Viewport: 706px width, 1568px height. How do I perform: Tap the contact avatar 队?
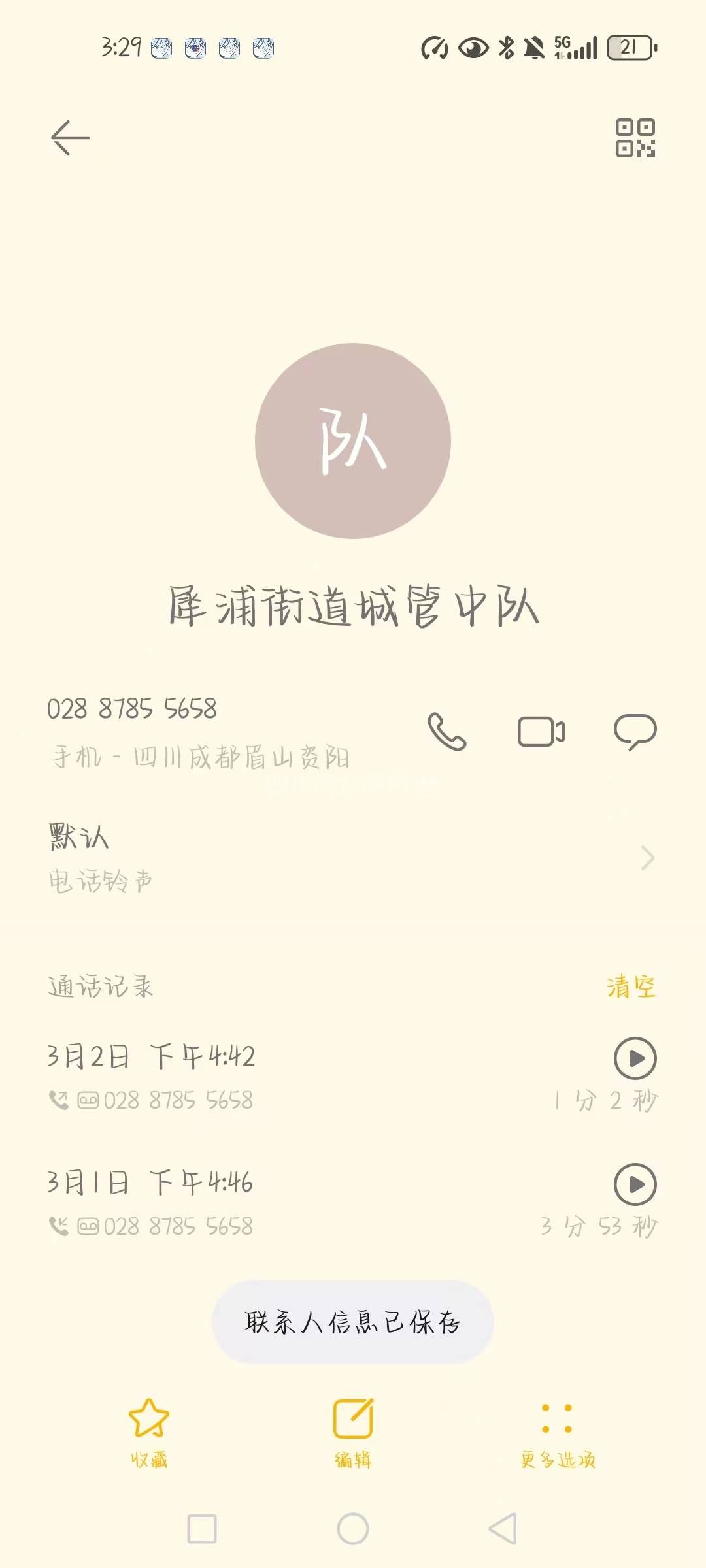point(353,441)
